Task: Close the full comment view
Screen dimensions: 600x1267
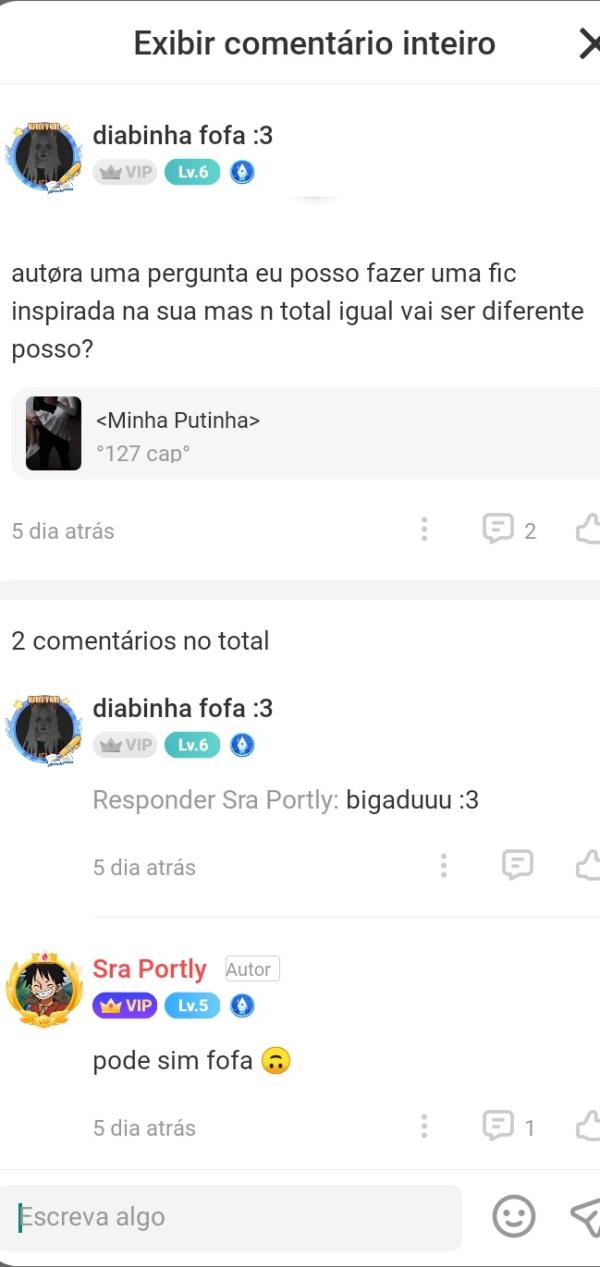Action: pos(588,44)
